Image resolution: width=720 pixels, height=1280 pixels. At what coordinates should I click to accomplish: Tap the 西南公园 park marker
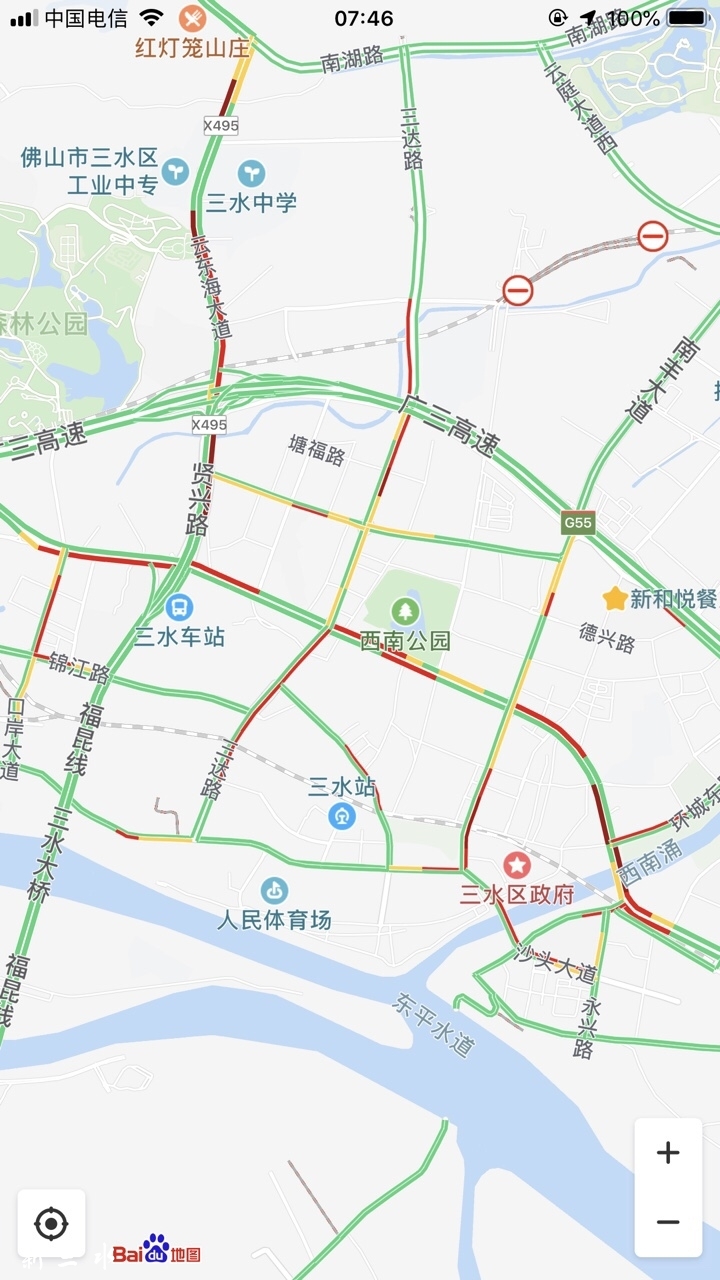tap(405, 611)
